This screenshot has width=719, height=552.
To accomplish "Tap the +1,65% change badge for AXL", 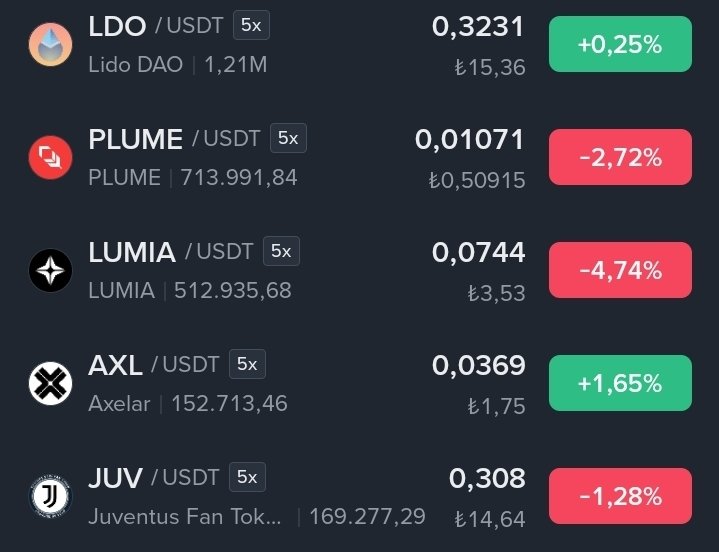I will [x=620, y=383].
